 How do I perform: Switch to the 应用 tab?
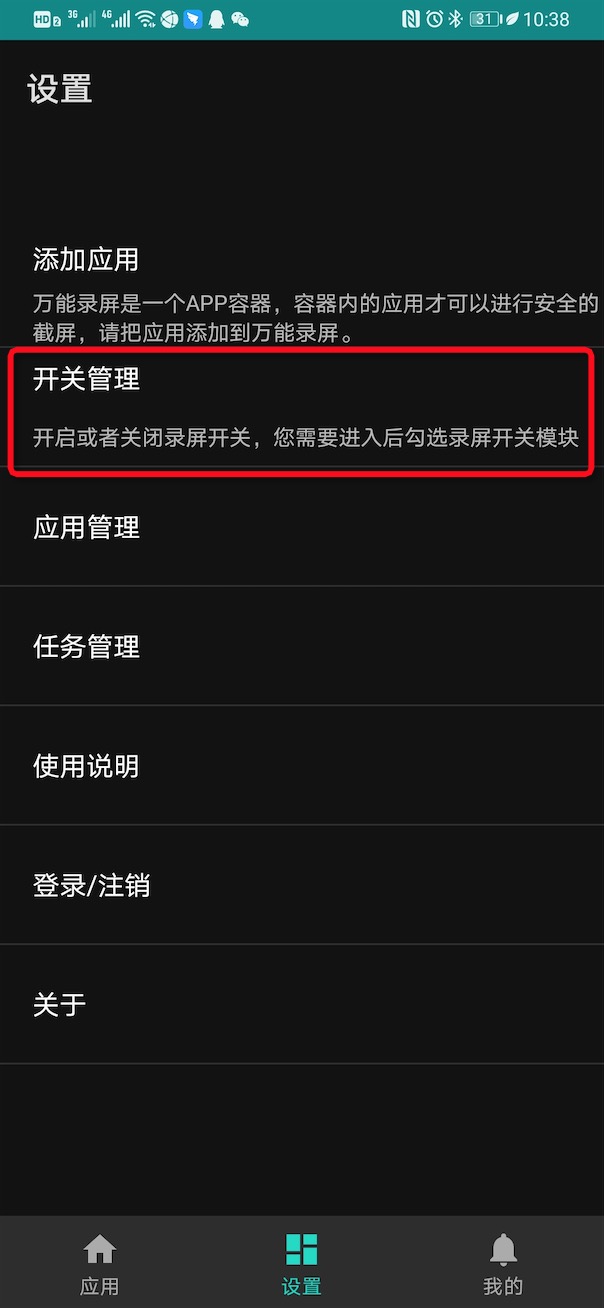(x=99, y=1263)
